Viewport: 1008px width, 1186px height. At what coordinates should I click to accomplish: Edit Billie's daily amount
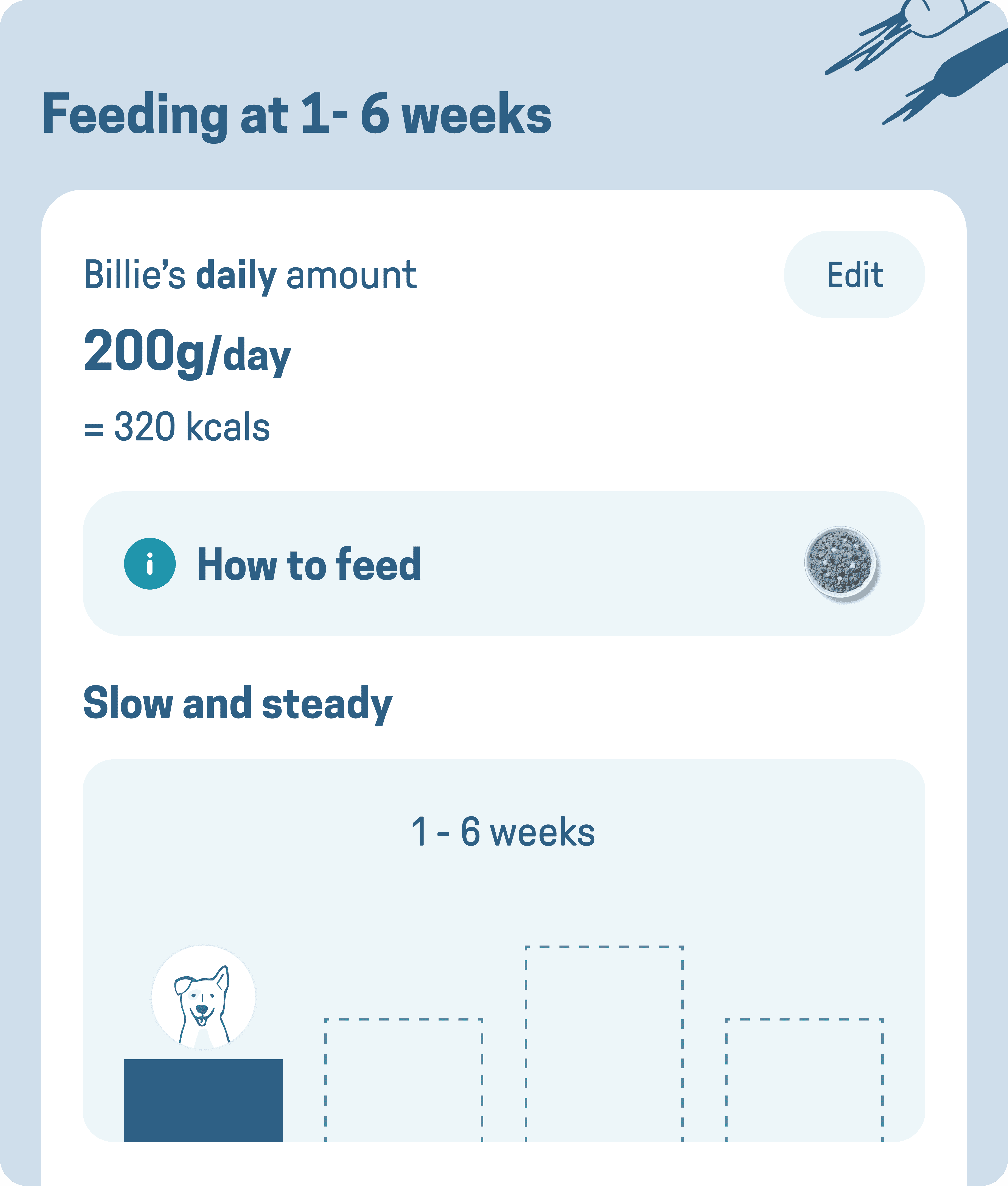854,274
